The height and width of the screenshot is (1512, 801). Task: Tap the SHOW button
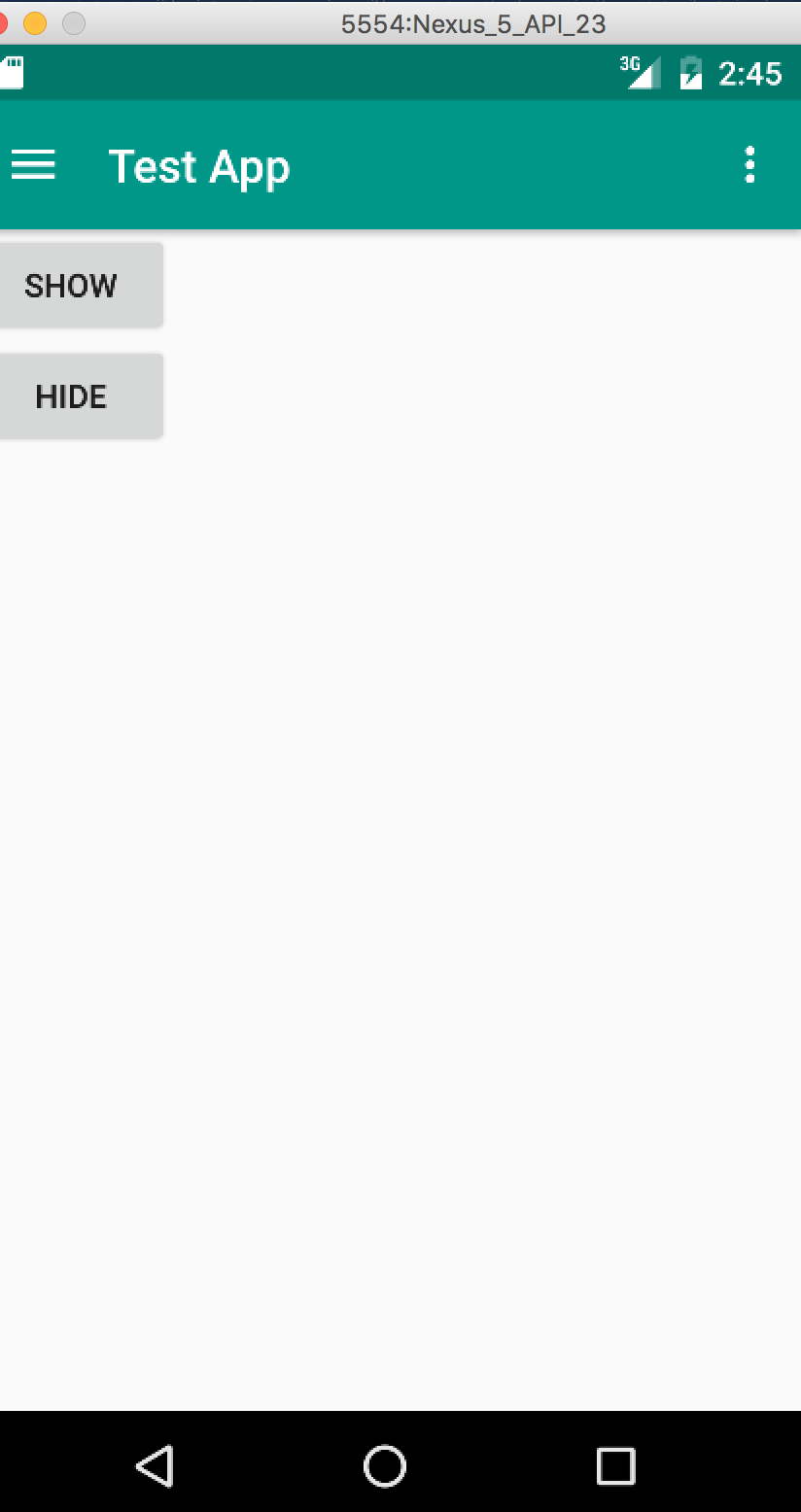(x=78, y=286)
